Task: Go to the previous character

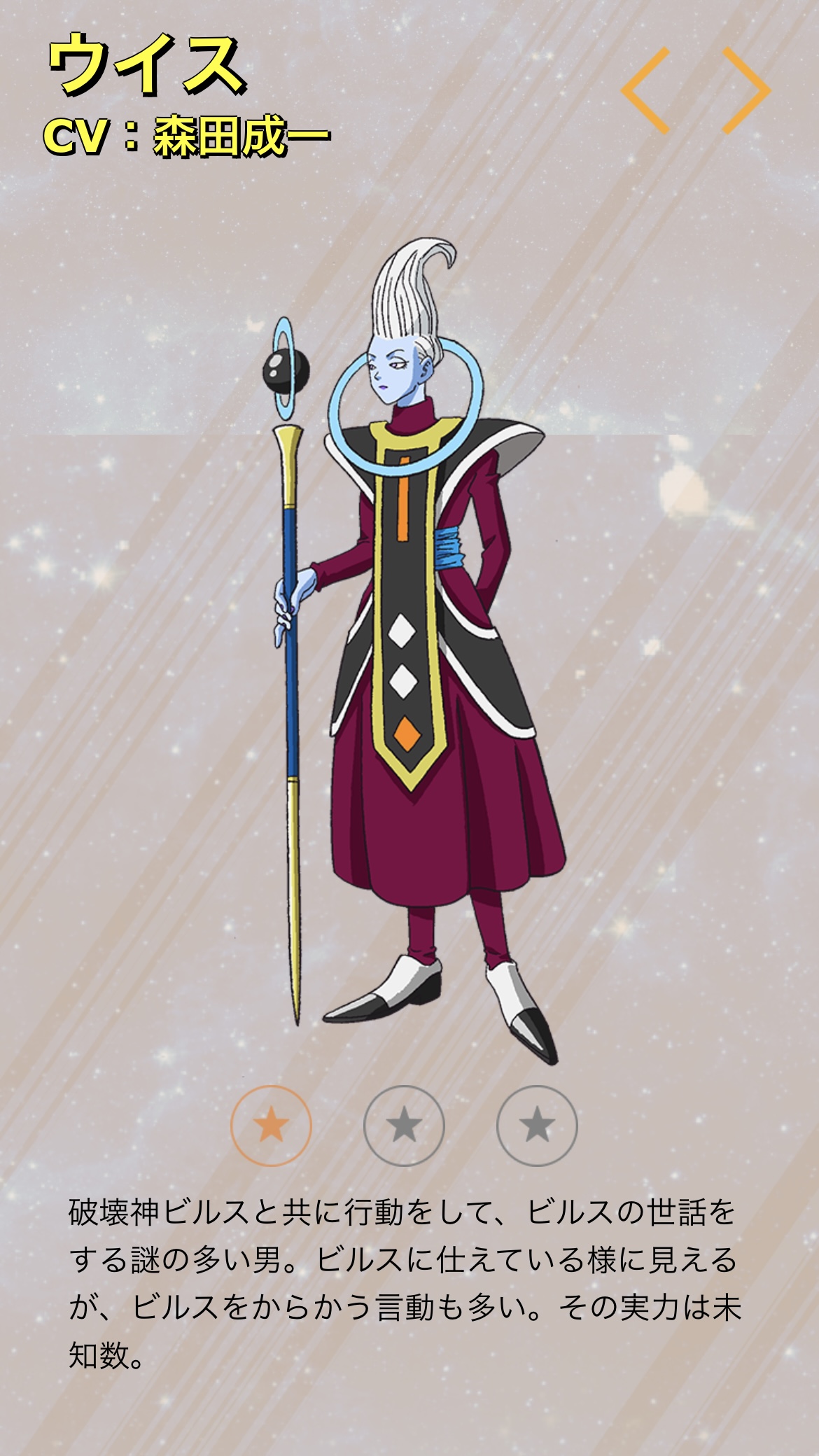Action: [x=647, y=91]
